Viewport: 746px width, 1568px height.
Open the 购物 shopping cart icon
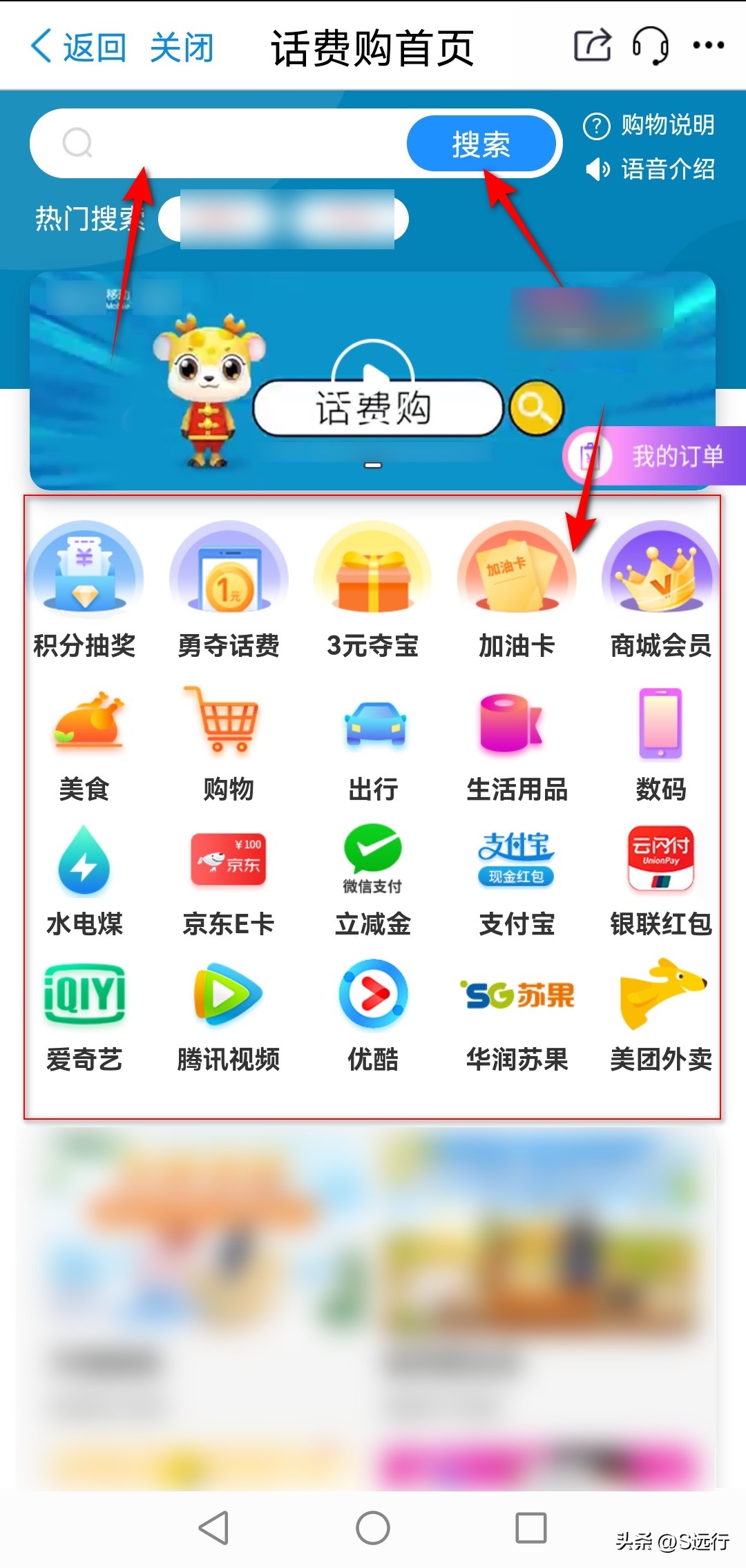(x=228, y=722)
